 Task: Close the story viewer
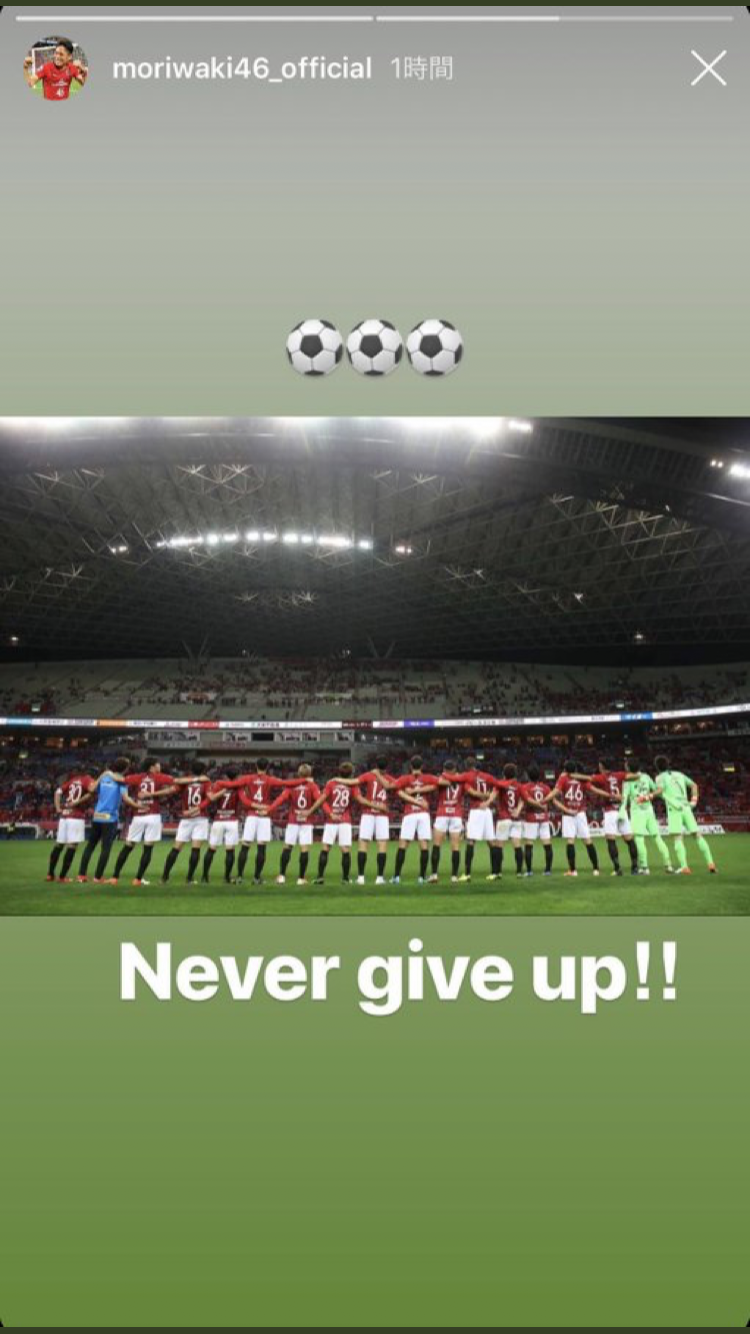(708, 68)
